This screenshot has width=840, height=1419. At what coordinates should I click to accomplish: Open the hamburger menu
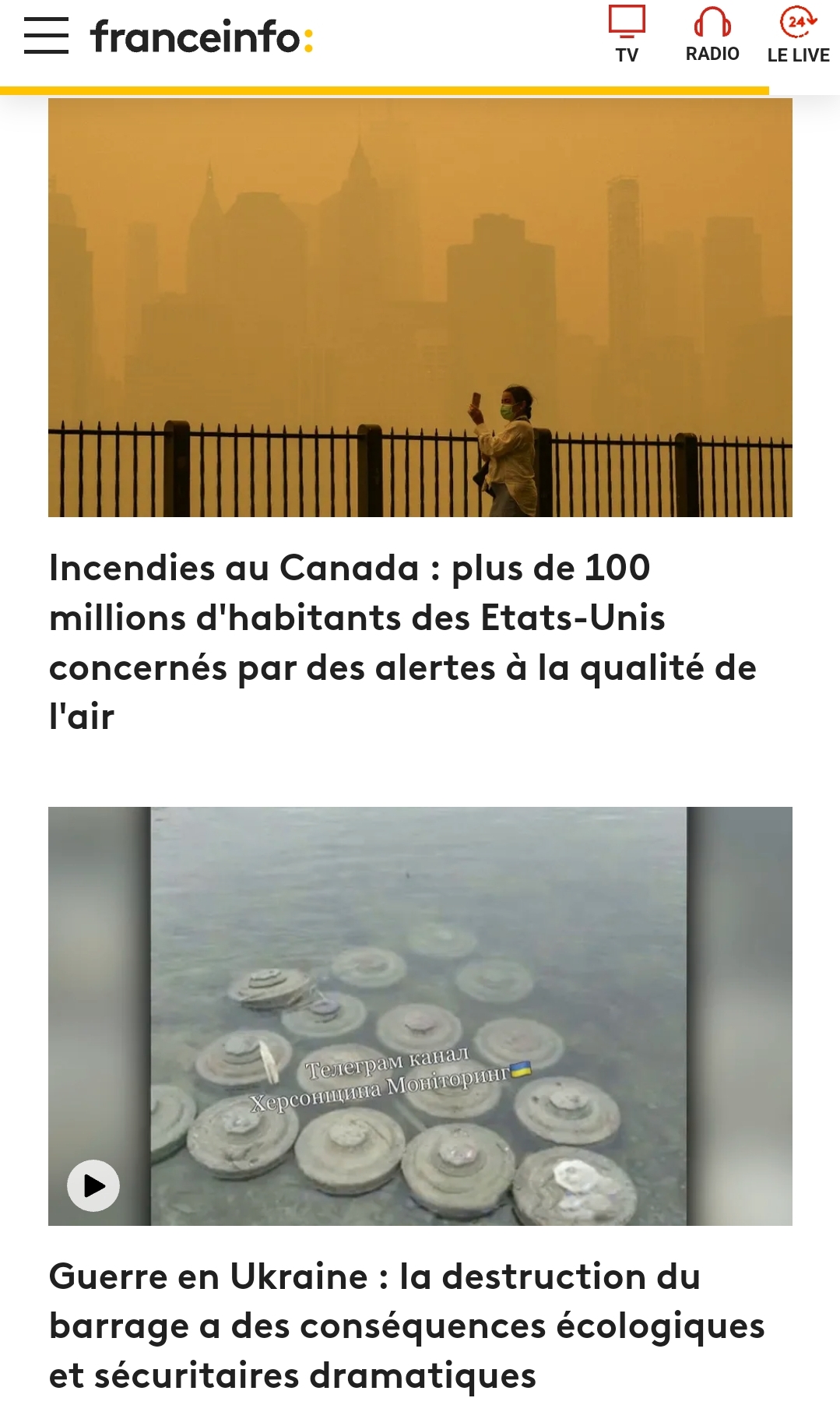tap(46, 36)
